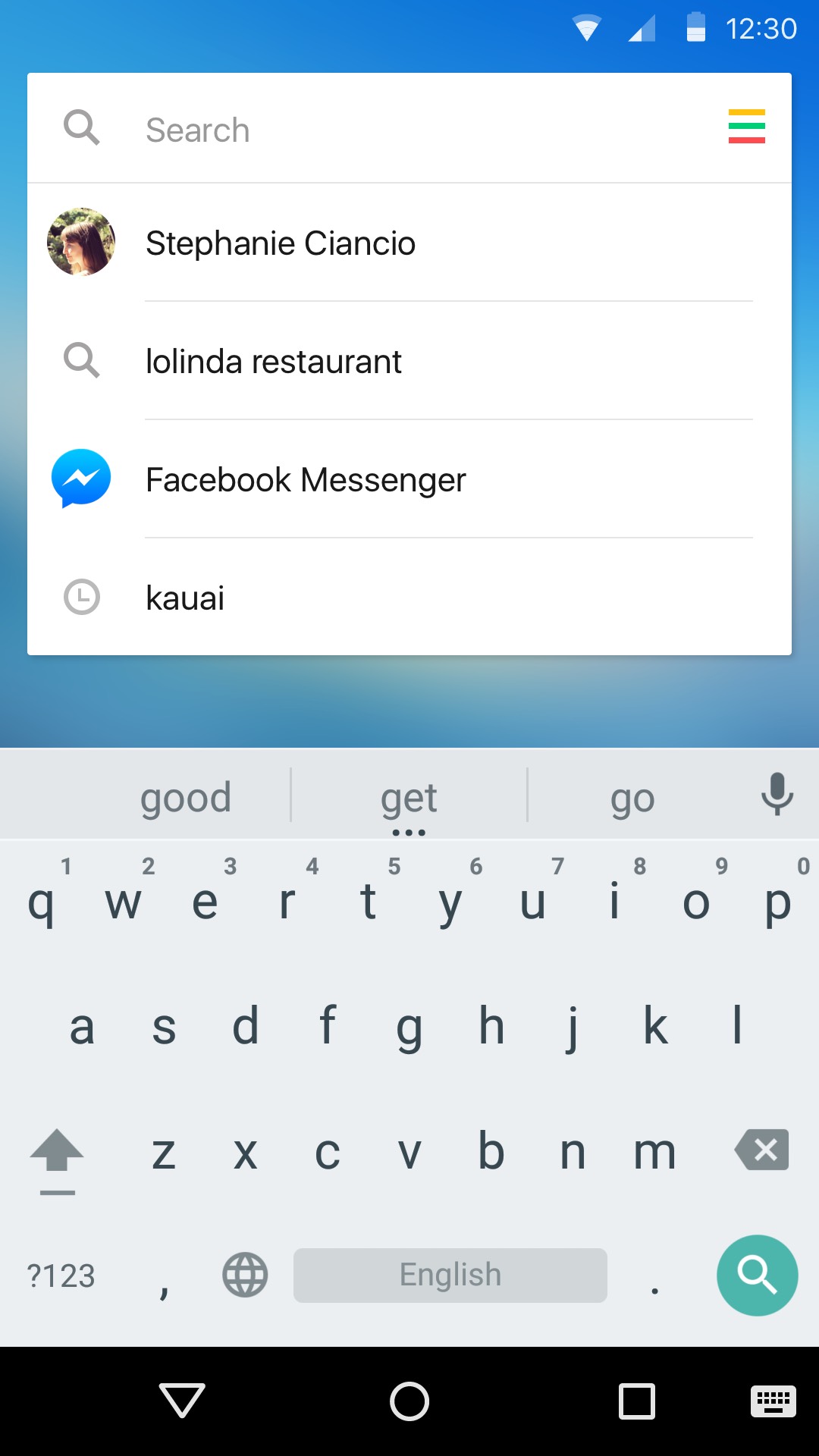Search for lolinda restaurant suggestion

click(409, 362)
